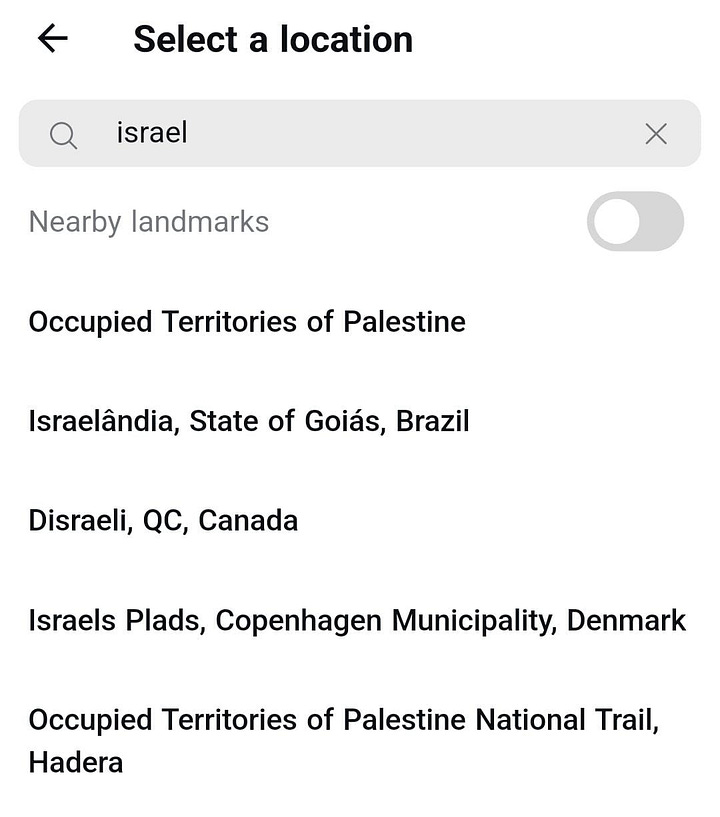Choose Israelândia, State of Goiás, Brazil
The height and width of the screenshot is (817, 720).
[x=249, y=421]
